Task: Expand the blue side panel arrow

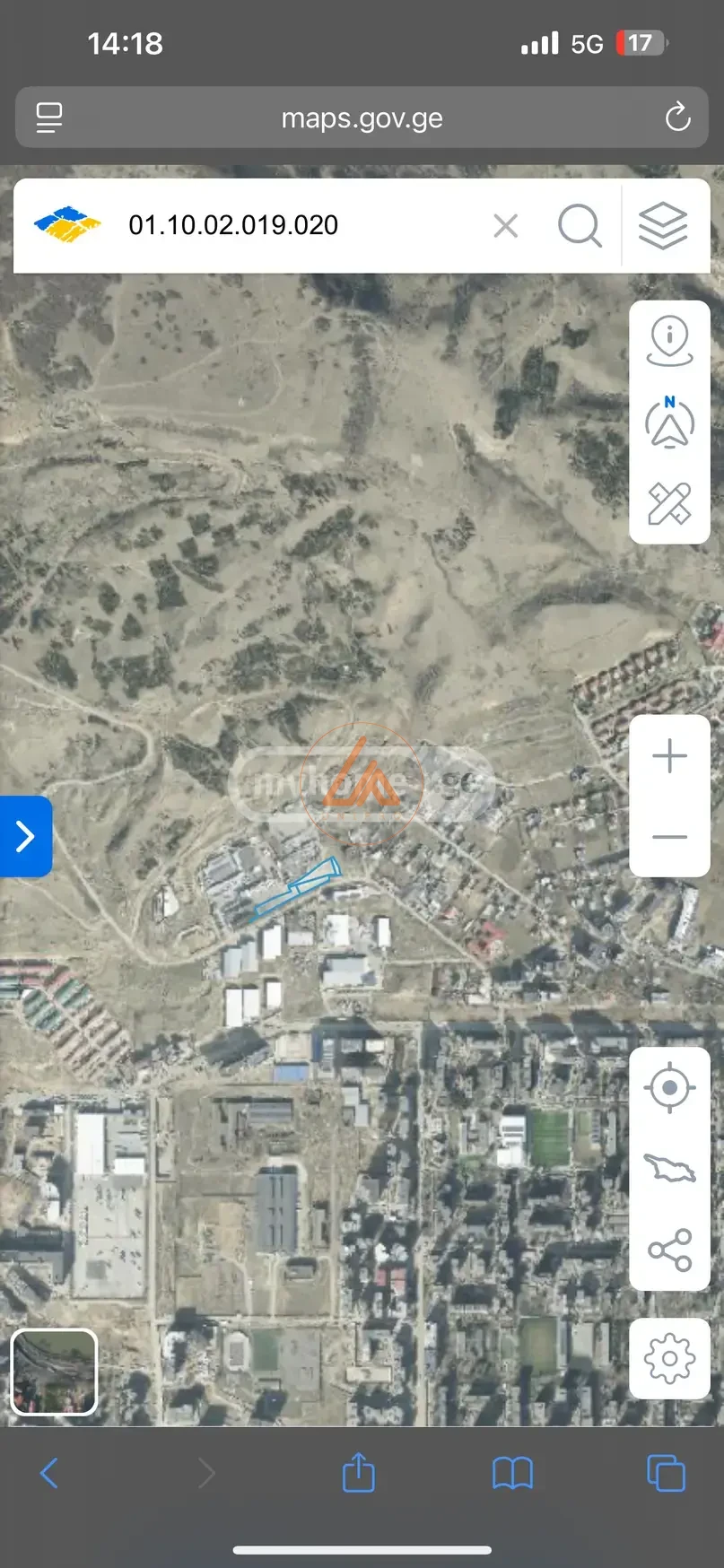Action: pos(26,836)
